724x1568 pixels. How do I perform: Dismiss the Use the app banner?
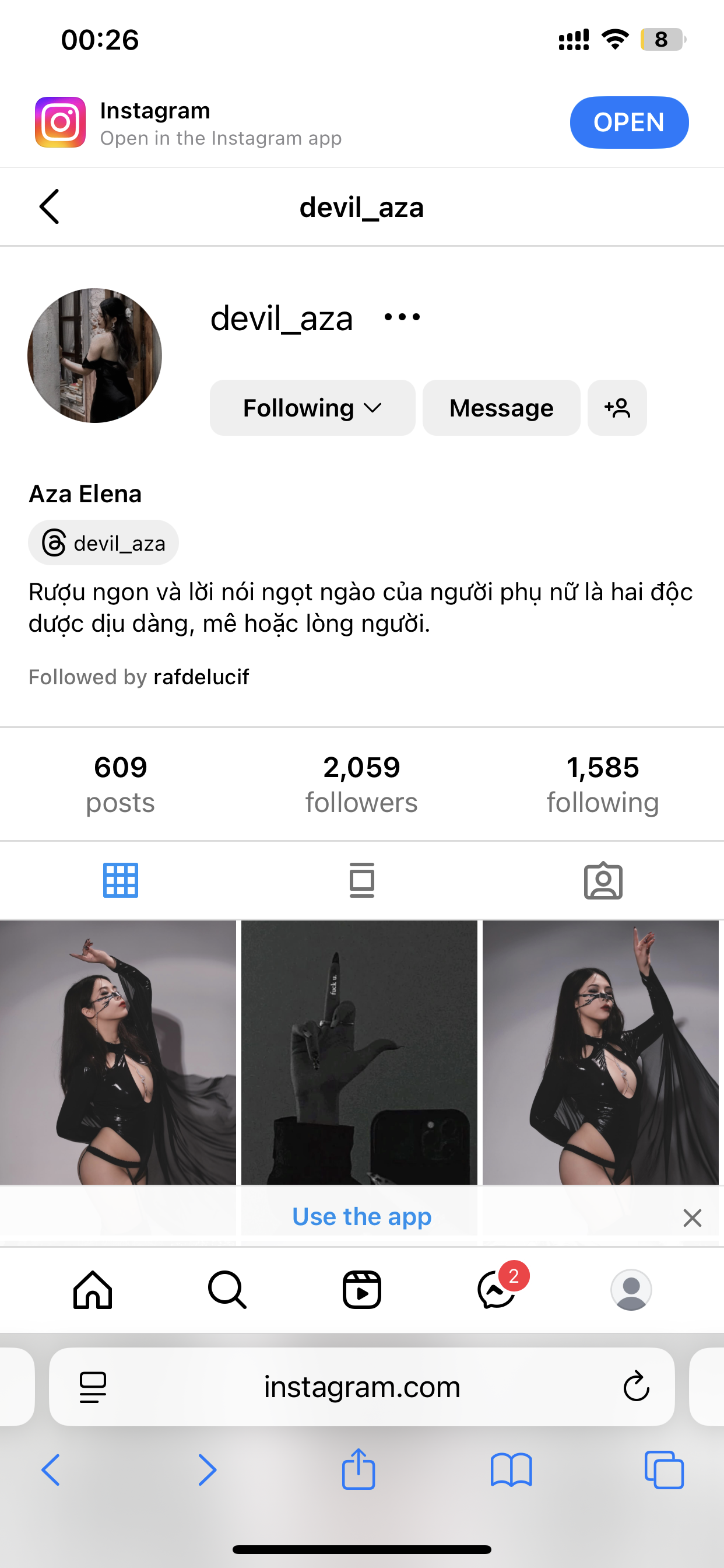[692, 1217]
